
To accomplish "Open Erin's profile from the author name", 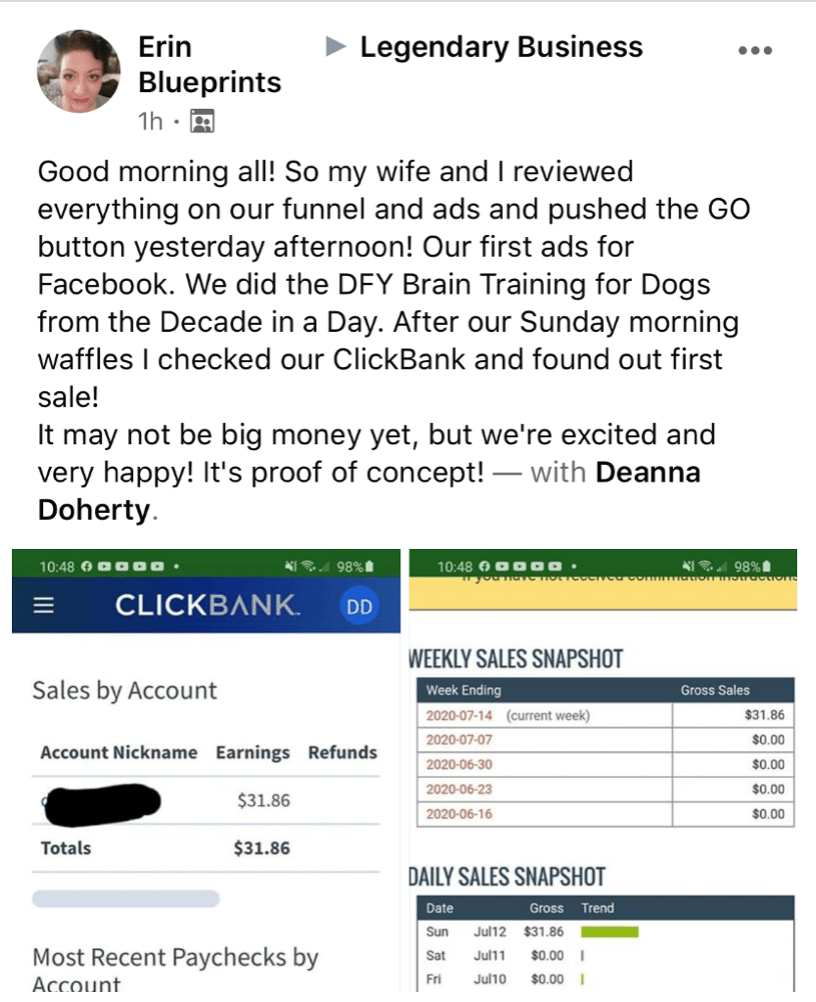I will click(x=165, y=47).
